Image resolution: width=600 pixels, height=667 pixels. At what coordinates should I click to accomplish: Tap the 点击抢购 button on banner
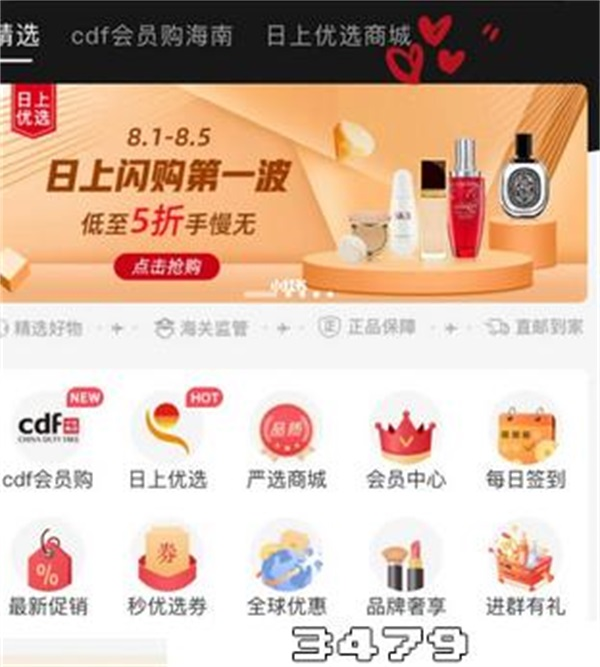[166, 266]
